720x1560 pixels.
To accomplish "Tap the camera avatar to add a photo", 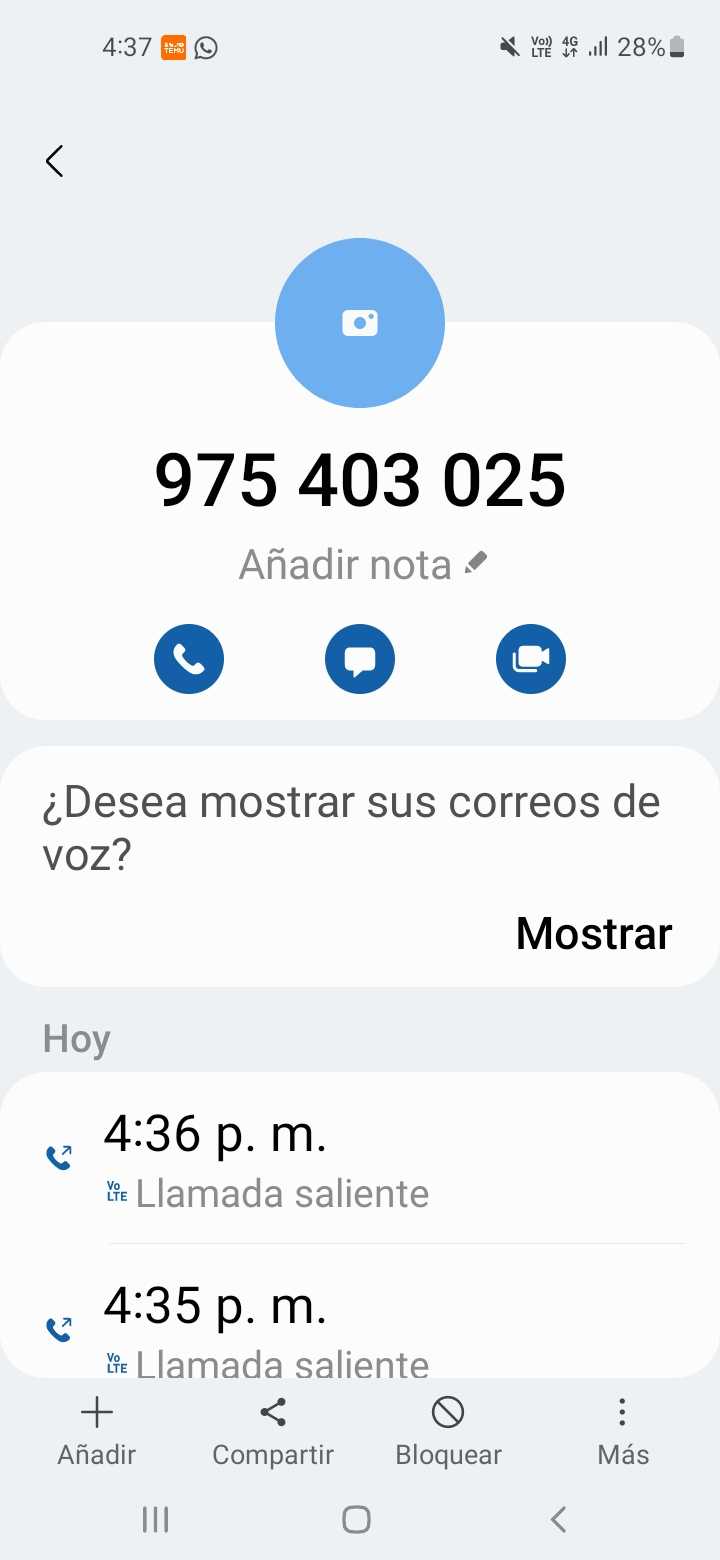I will click(359, 323).
